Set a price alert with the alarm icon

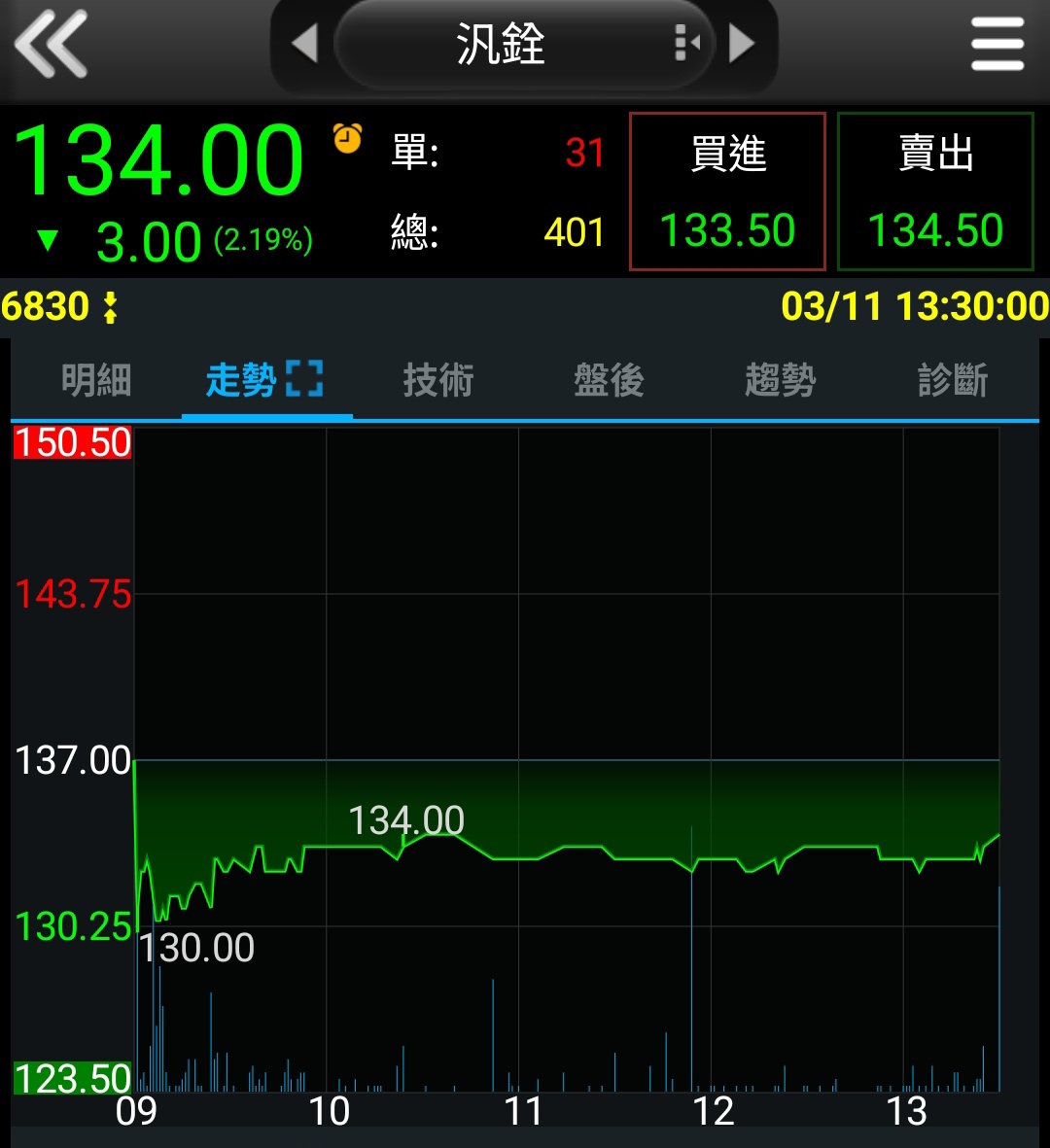[x=347, y=138]
